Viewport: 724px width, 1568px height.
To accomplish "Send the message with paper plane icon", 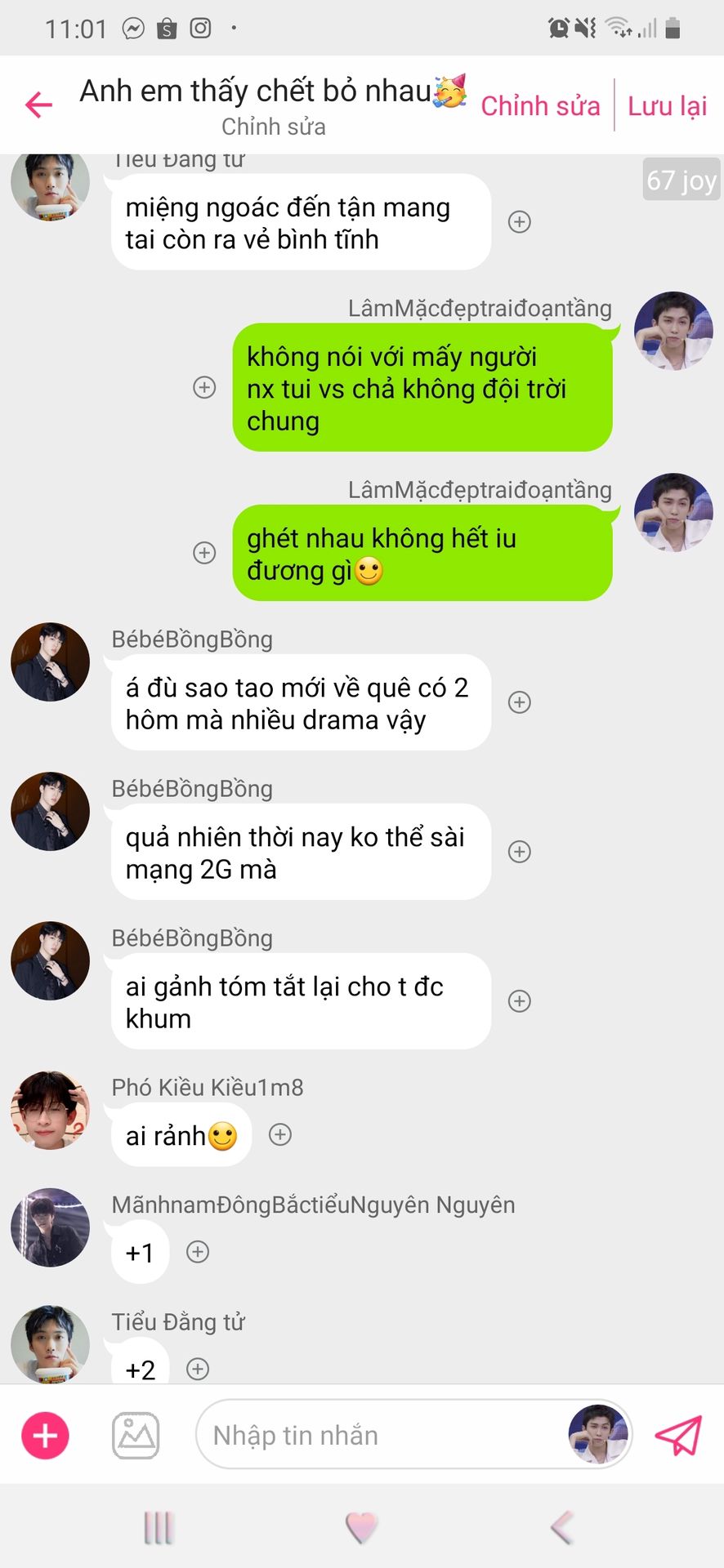I will (x=678, y=1435).
